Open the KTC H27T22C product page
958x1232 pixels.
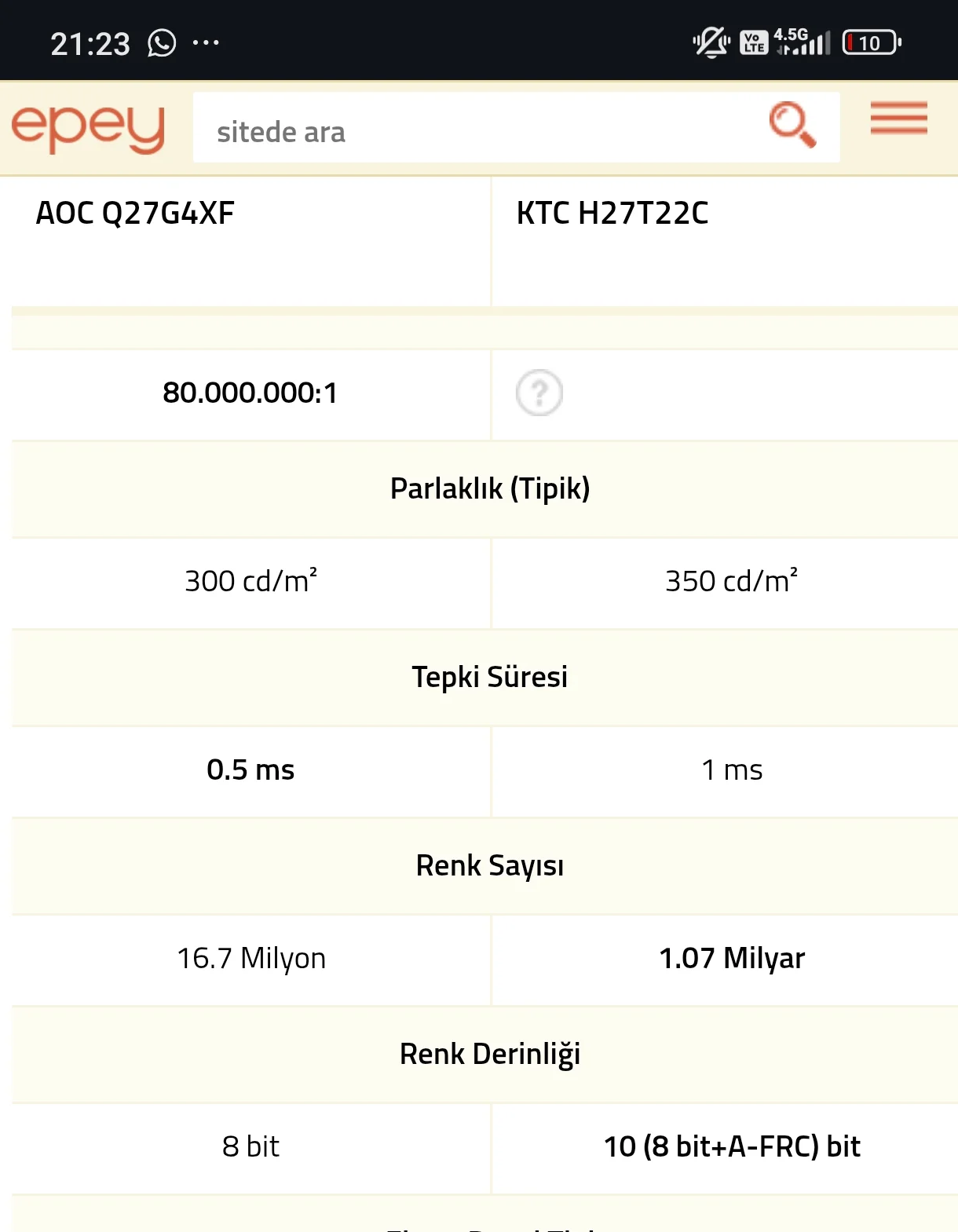pyautogui.click(x=612, y=214)
